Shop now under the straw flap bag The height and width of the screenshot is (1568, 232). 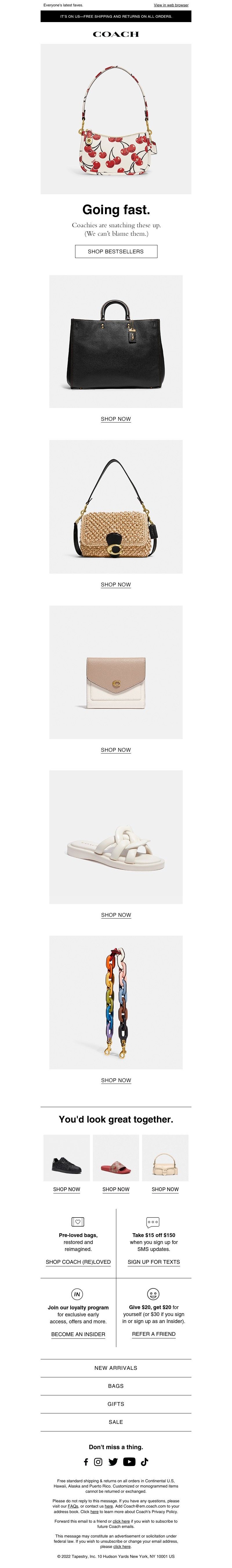click(x=115, y=584)
